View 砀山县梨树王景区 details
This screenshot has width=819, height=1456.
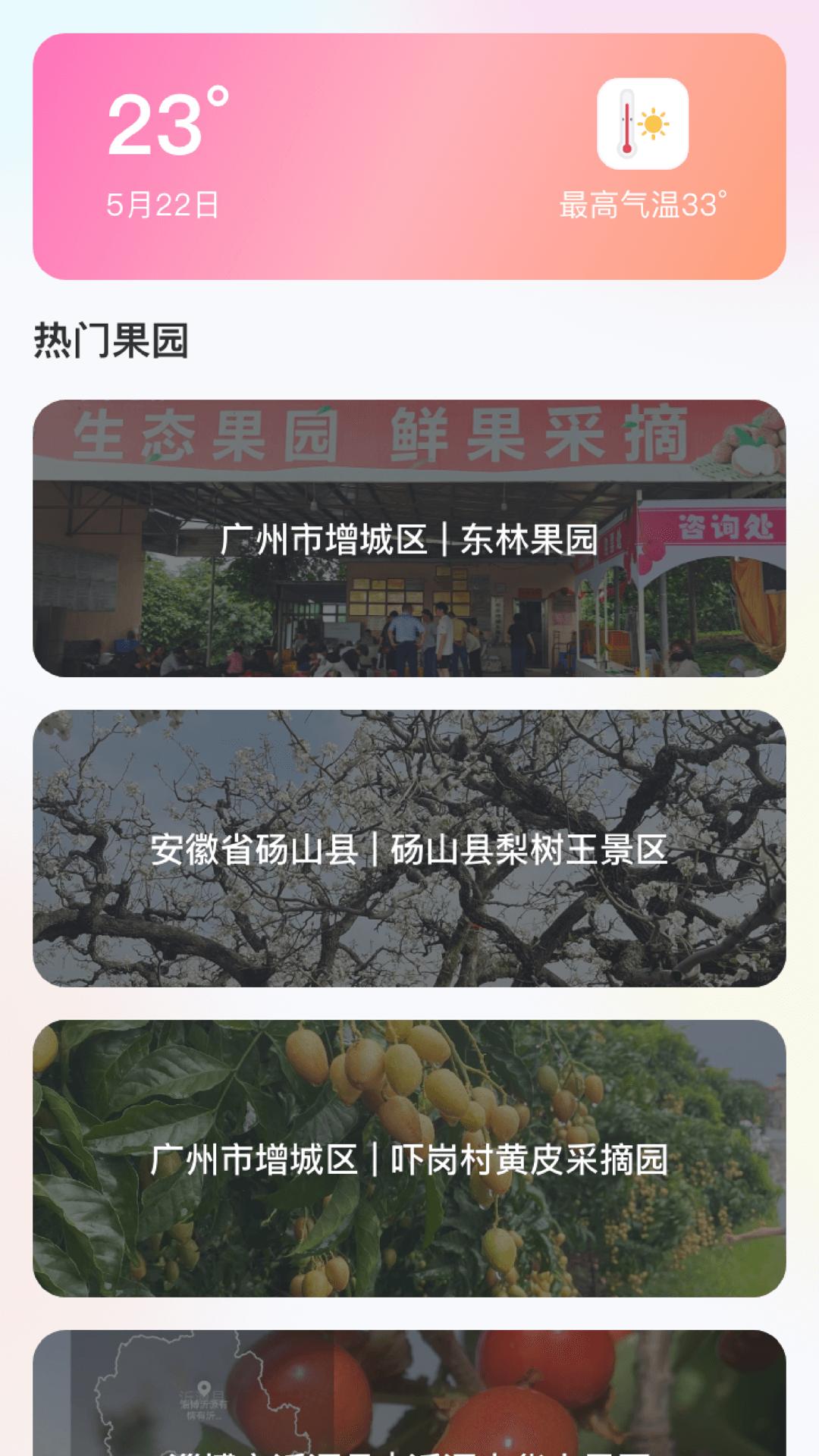409,849
